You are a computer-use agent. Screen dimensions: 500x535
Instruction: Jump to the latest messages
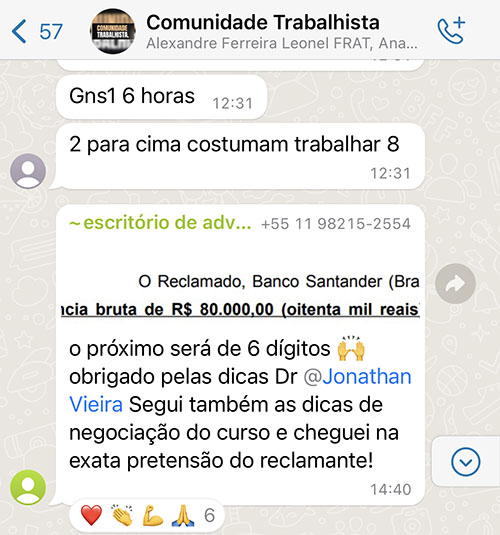click(466, 462)
